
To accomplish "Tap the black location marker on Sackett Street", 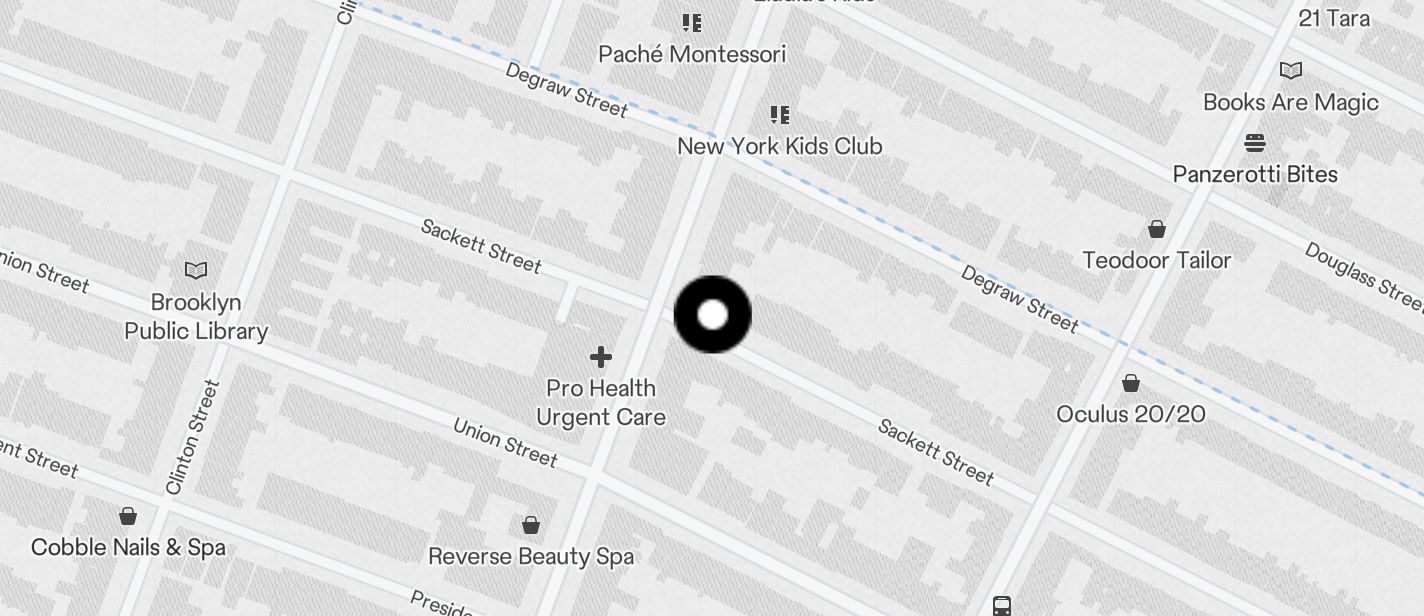I will click(x=712, y=315).
